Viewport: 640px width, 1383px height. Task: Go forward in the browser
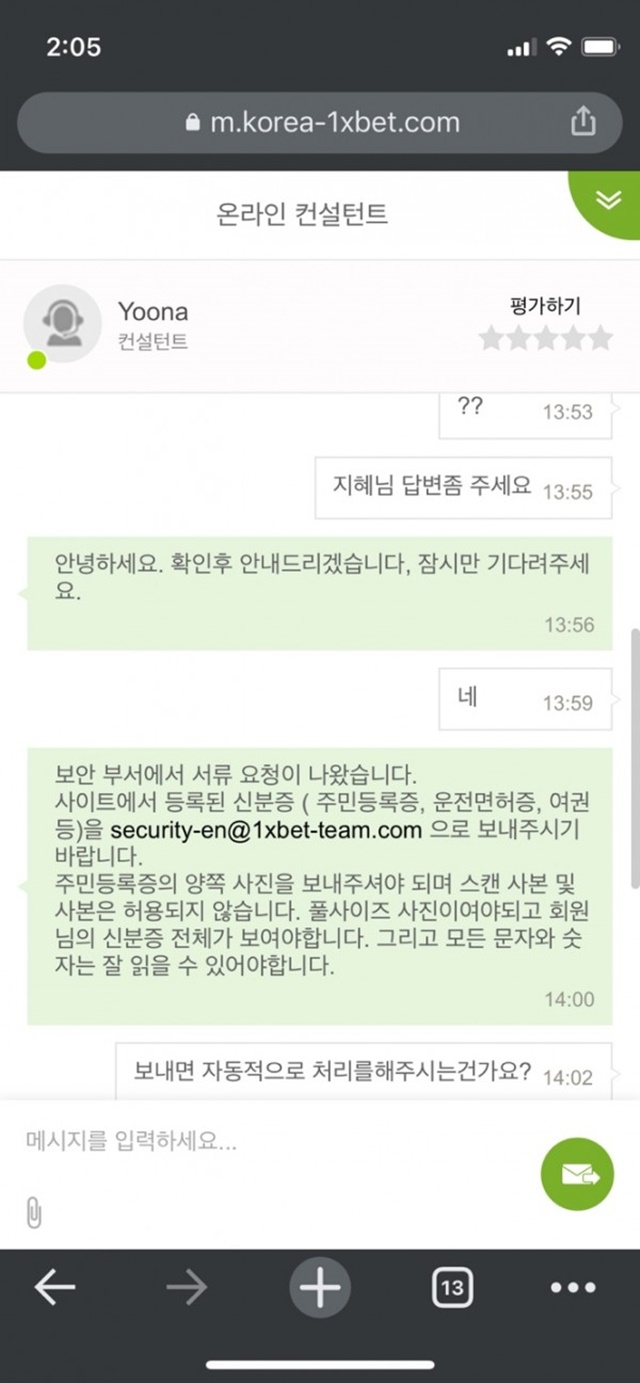[186, 1288]
